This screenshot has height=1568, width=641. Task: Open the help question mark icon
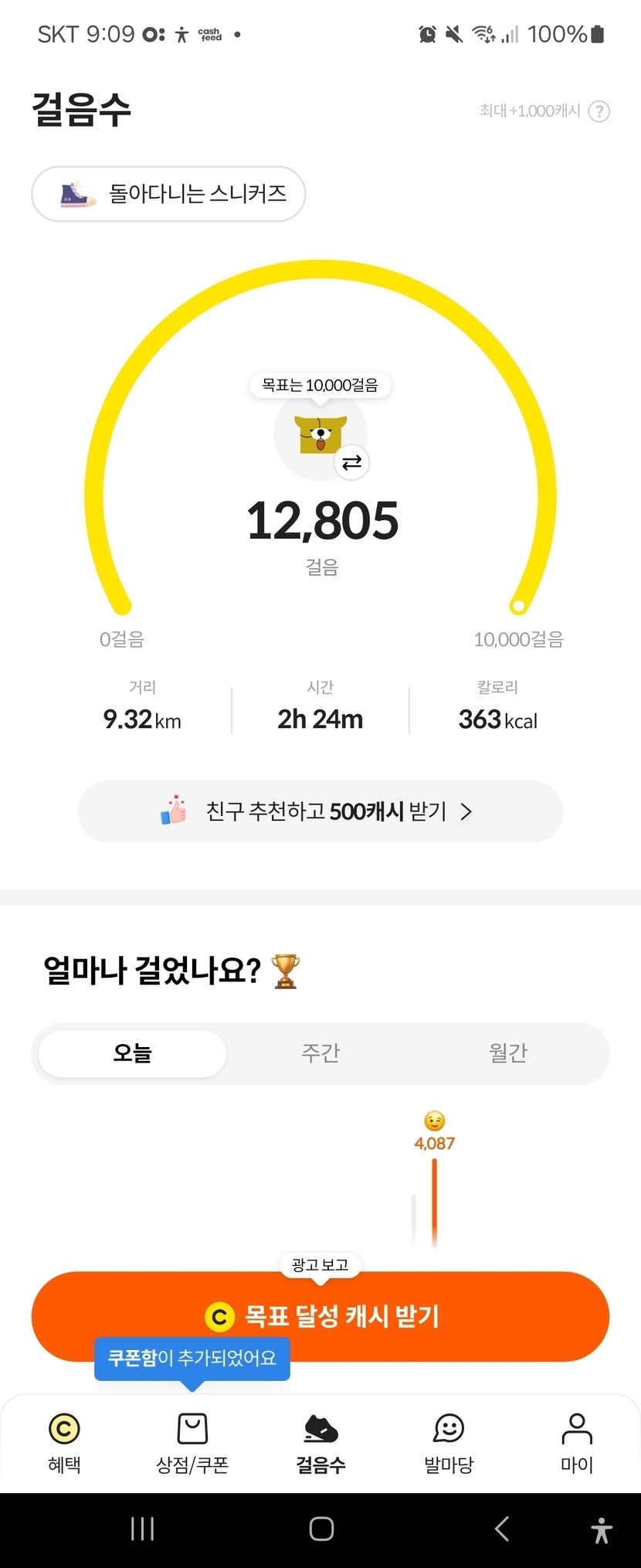(599, 111)
